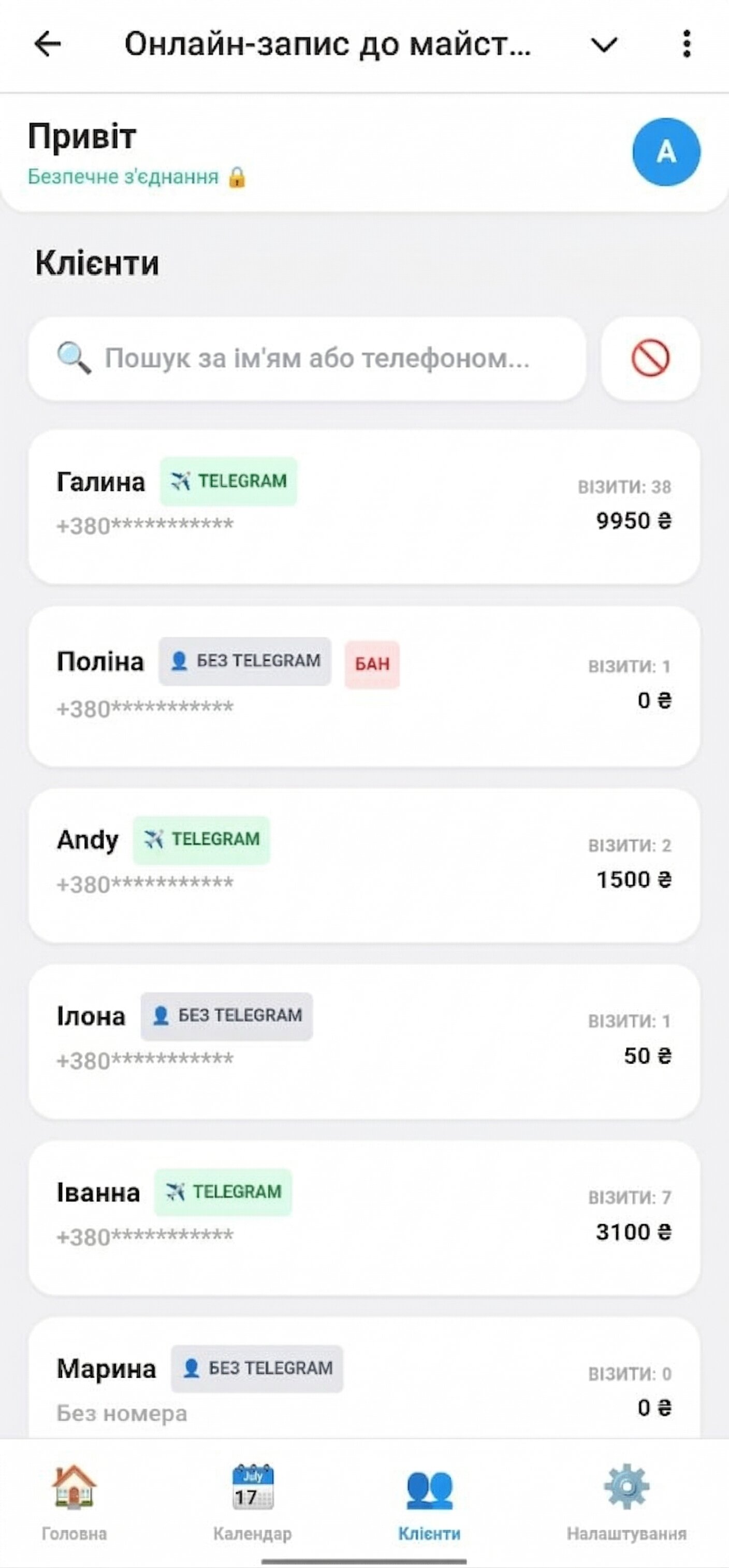Toggle БЕЗ TELEGRAM badge on Ілона's card
The width and height of the screenshot is (729, 1568).
(225, 1015)
